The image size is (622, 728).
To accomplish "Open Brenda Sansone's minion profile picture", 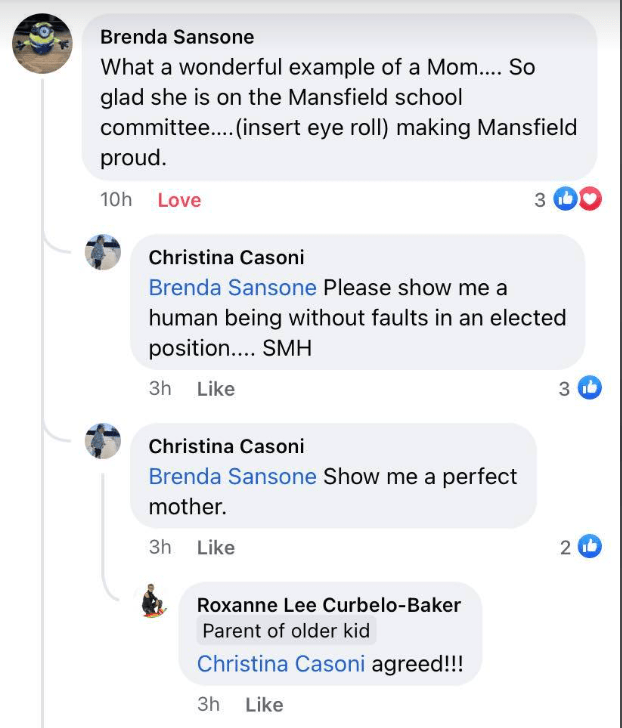I will [42, 44].
